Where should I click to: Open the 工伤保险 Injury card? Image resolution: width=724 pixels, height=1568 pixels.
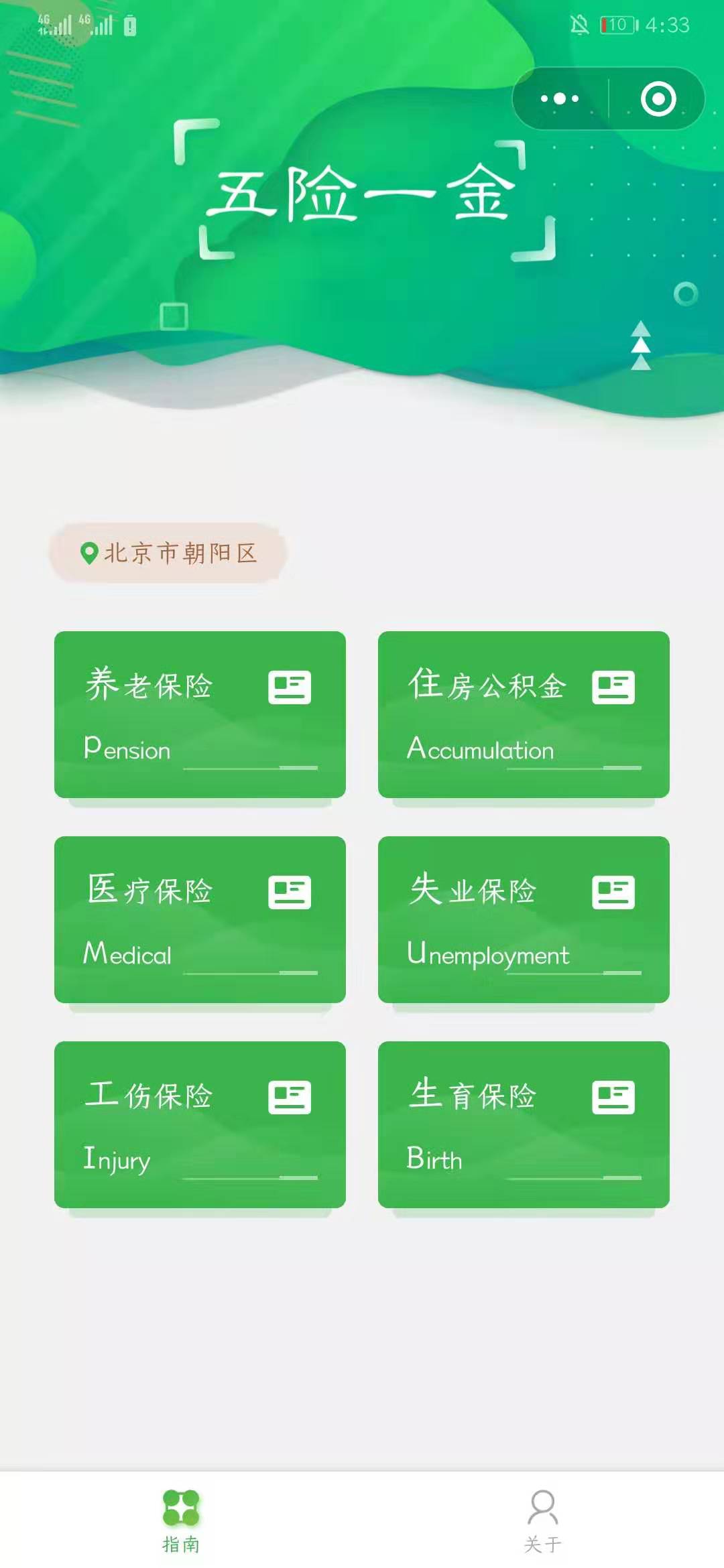200,1124
